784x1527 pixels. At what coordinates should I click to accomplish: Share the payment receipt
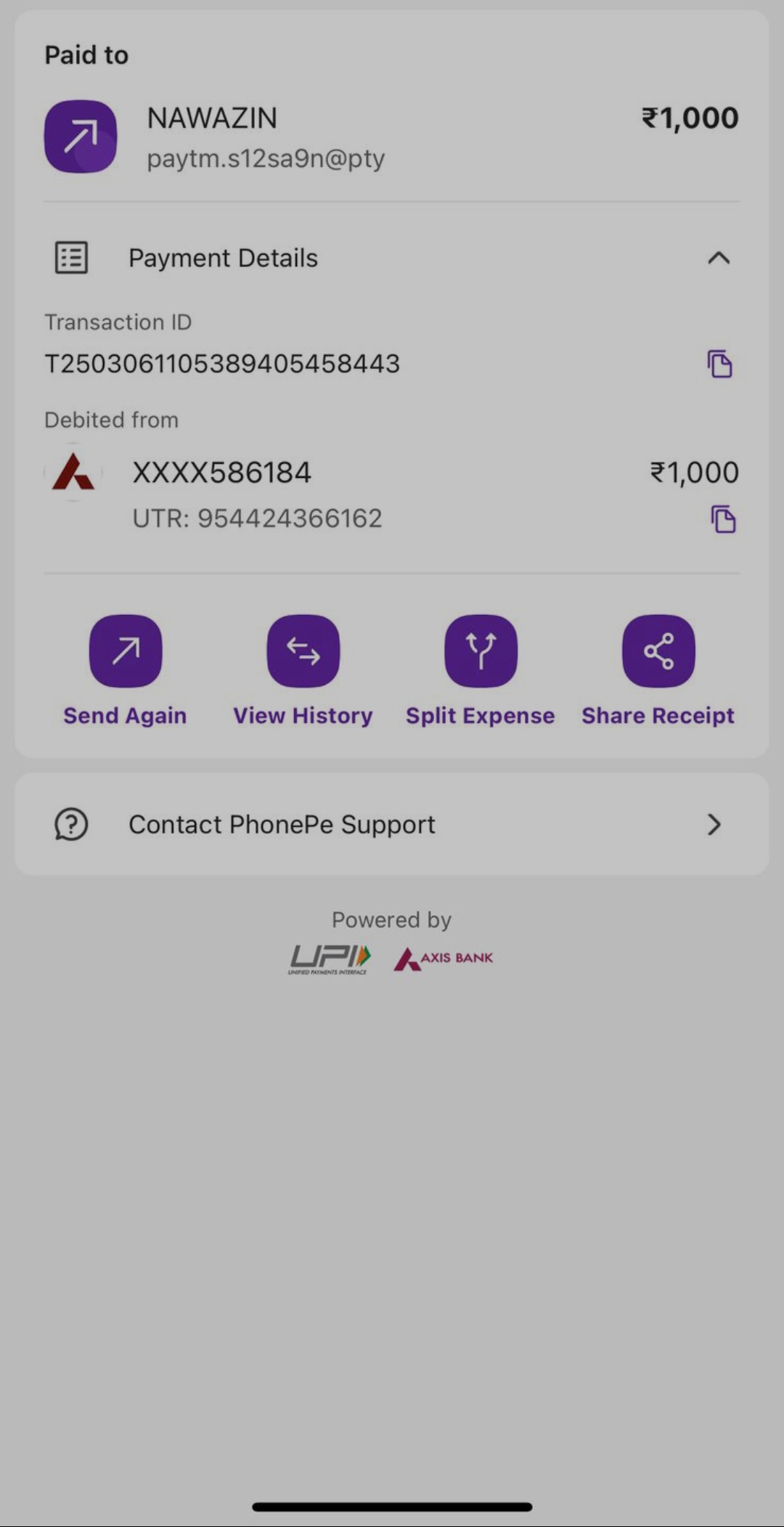click(658, 651)
